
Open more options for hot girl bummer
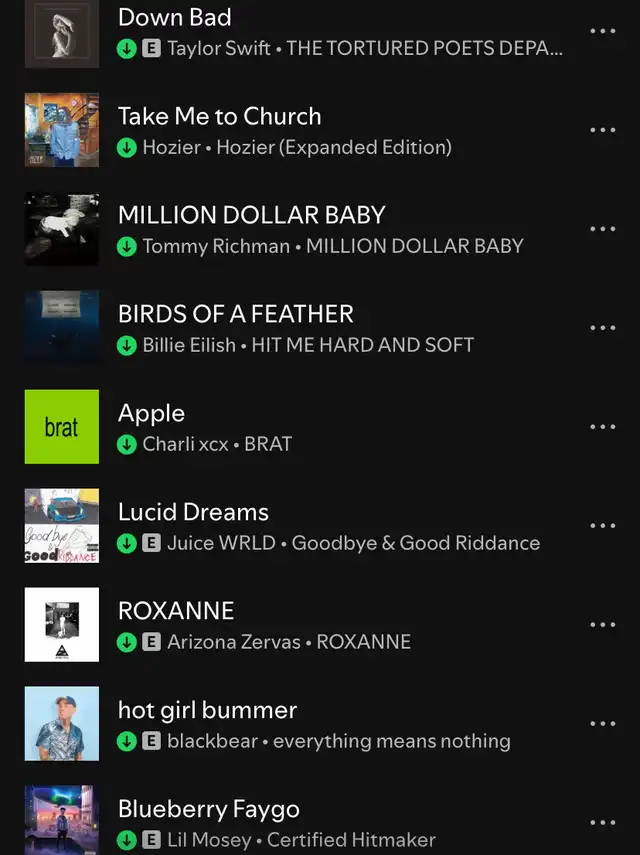click(603, 724)
